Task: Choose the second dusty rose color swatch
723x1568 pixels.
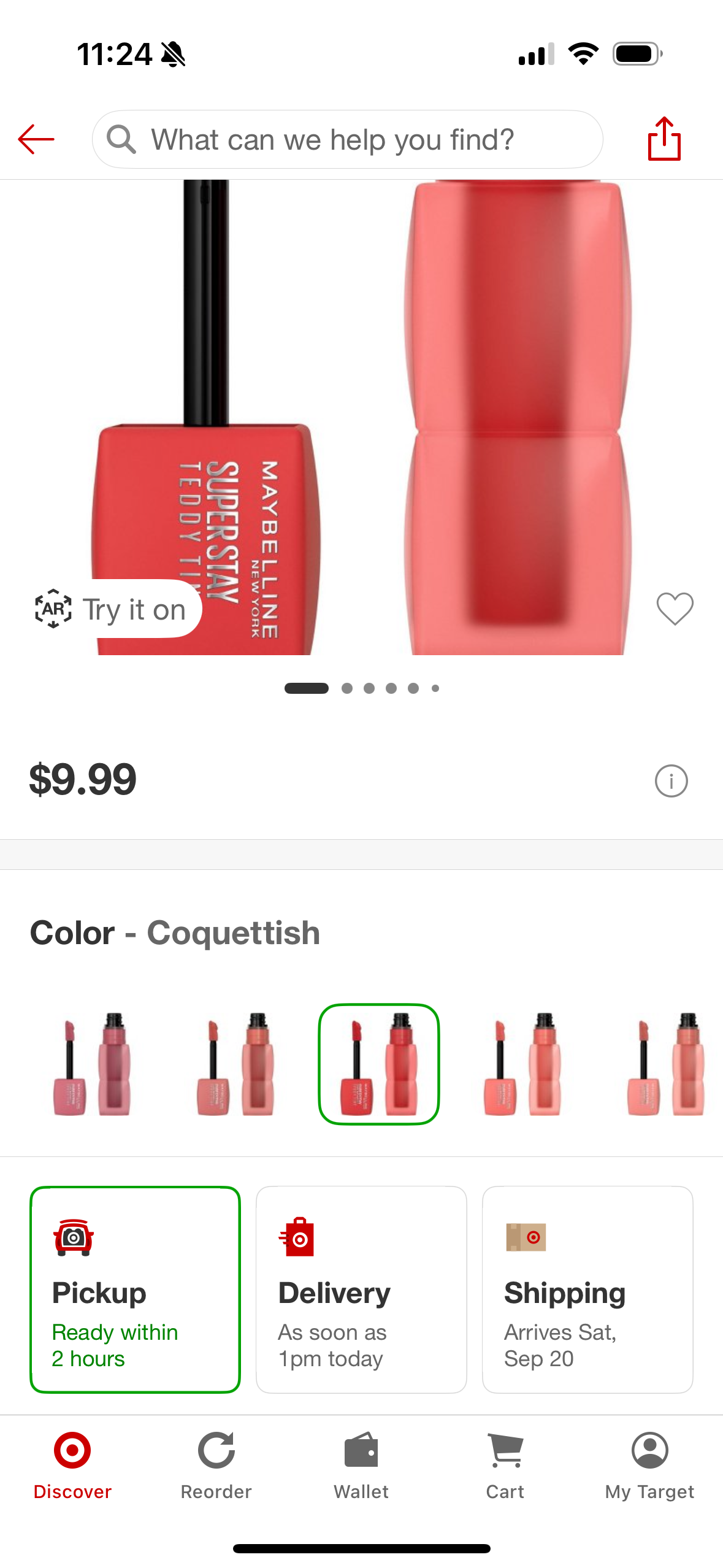Action: point(235,1064)
